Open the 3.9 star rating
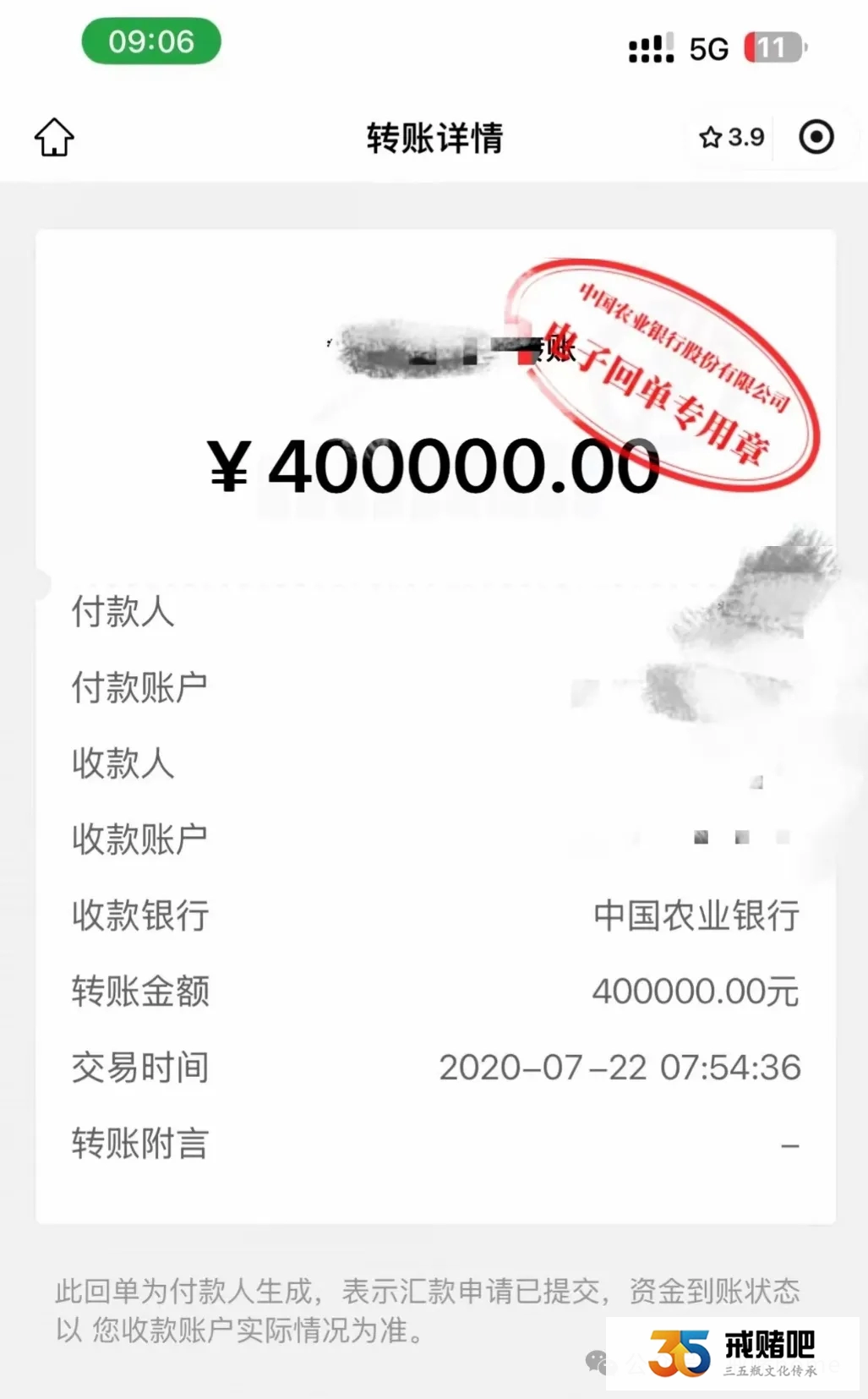868x1399 pixels. tap(732, 137)
